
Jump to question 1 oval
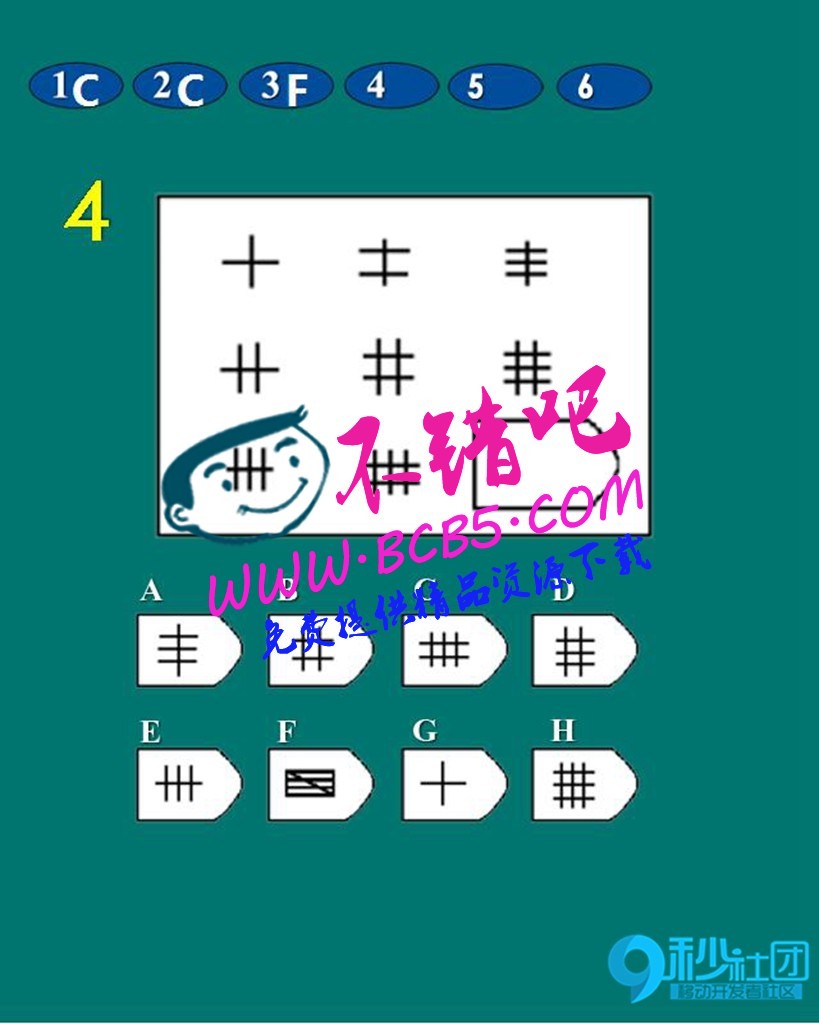click(76, 87)
